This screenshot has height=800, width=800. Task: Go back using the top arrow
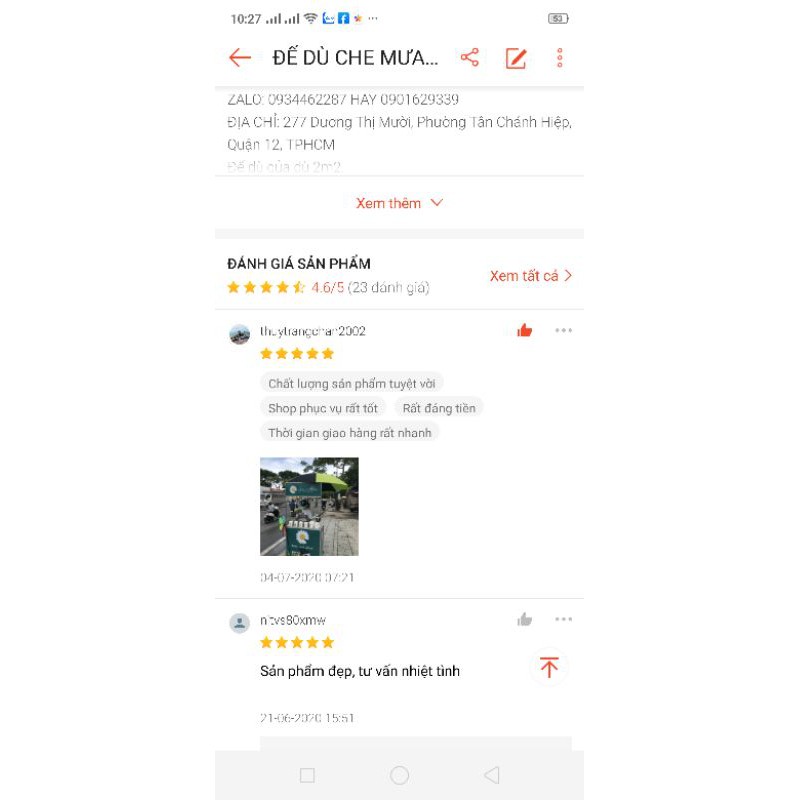[240, 58]
